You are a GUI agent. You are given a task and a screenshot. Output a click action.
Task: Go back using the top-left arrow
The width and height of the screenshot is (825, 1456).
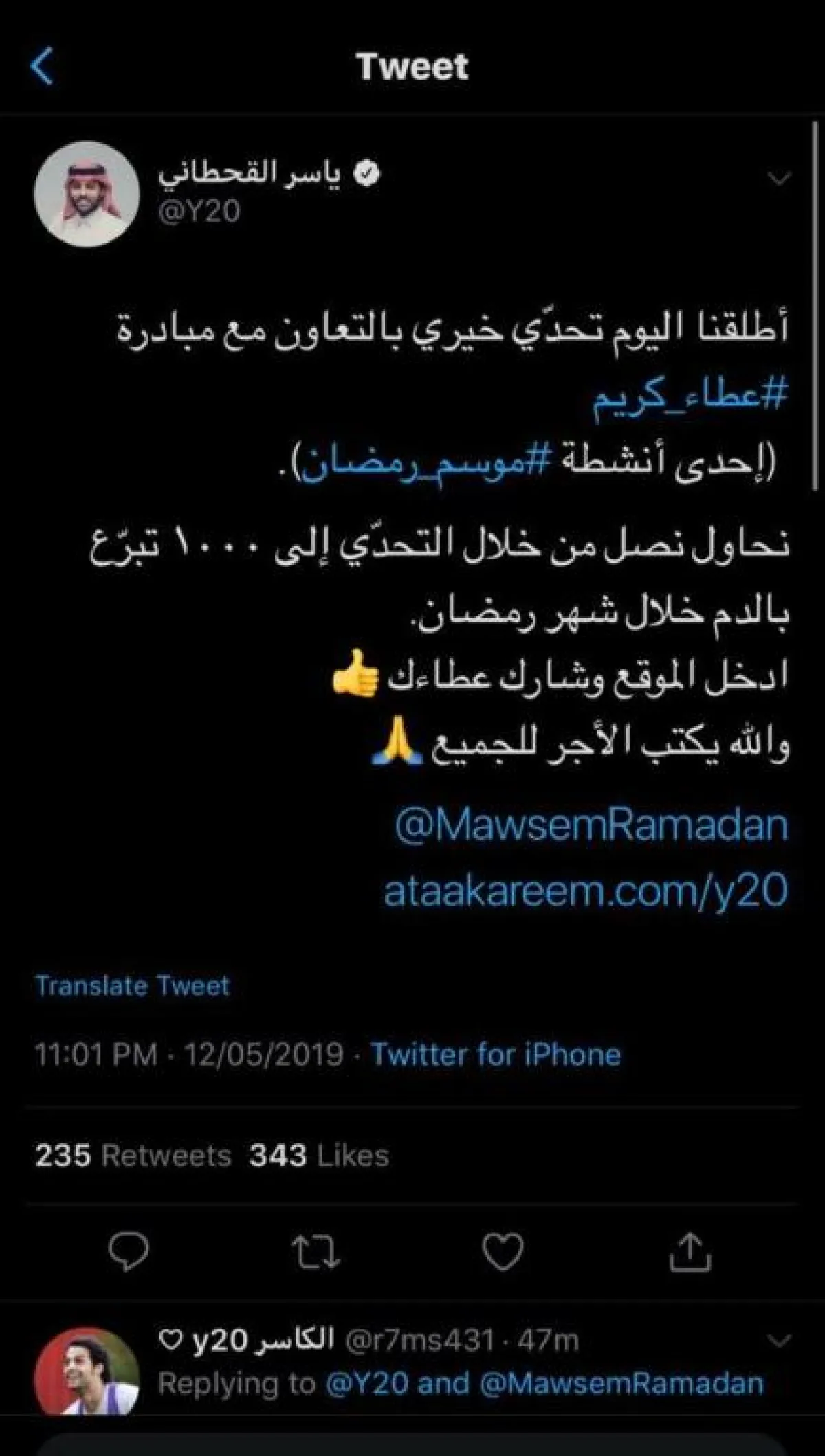(x=43, y=67)
